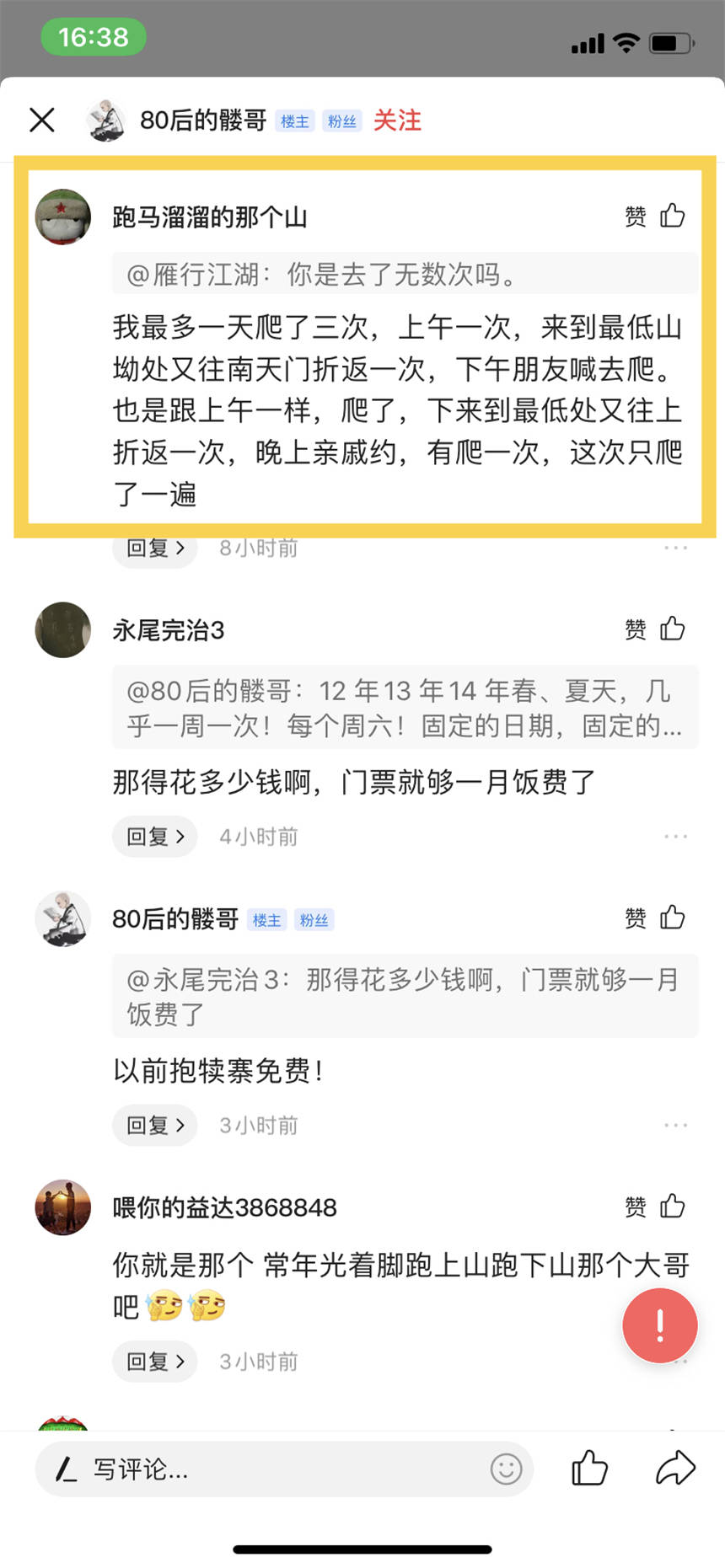Screen dimensions: 725x1568
Task: Follow 80后的髅哥 via 关注
Action: point(397,120)
